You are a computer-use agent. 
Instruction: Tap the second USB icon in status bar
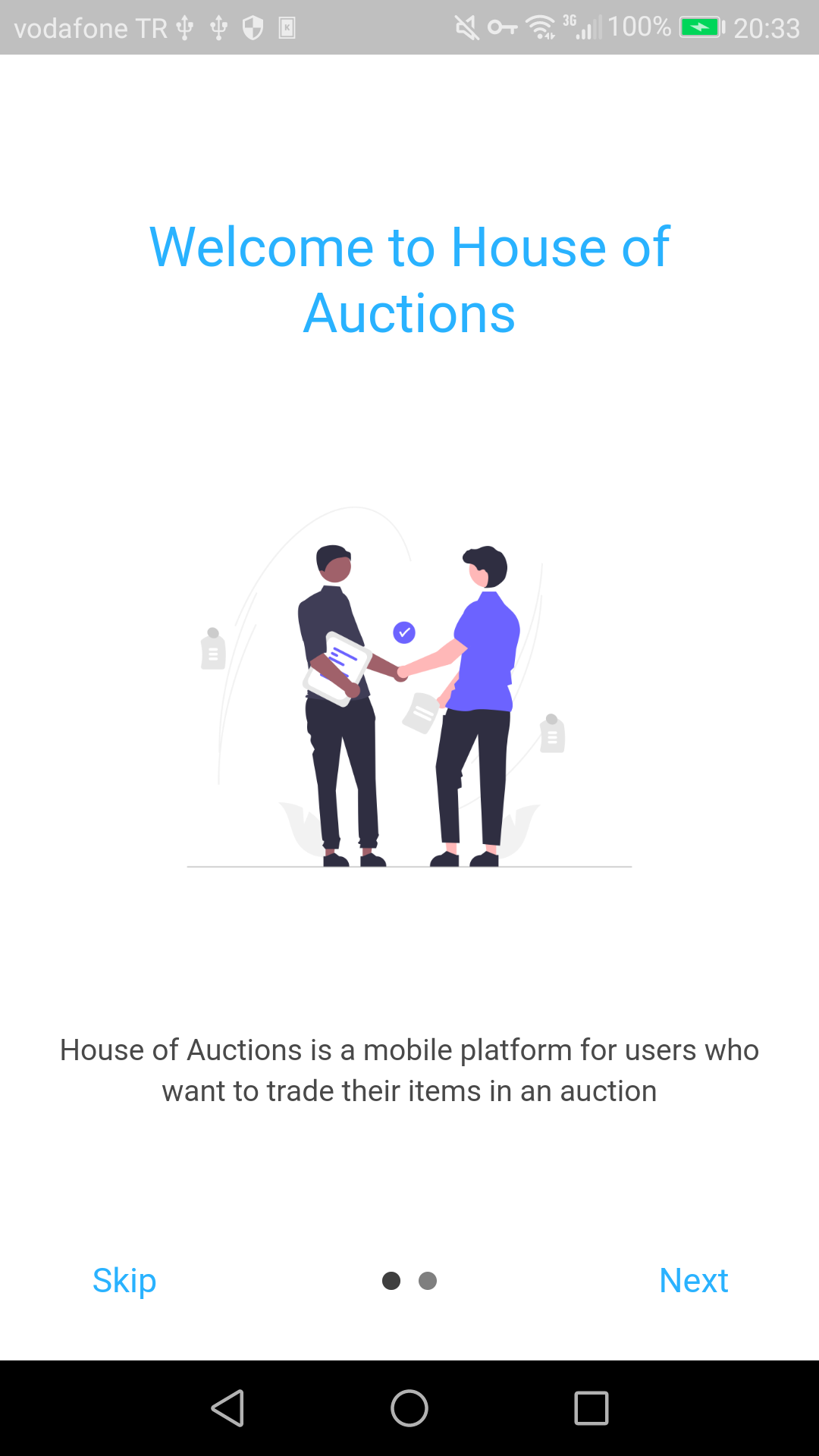tap(218, 27)
